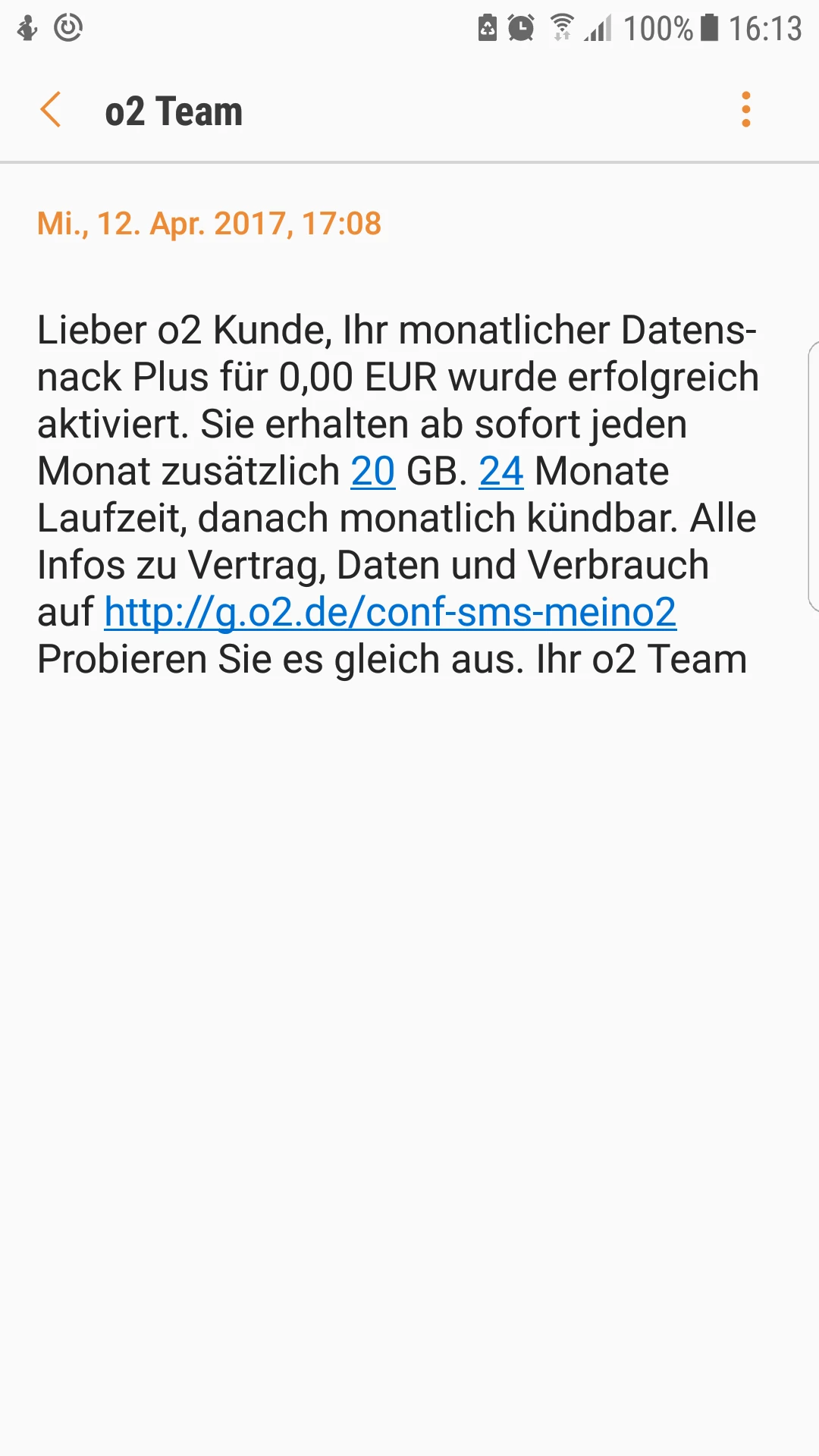The width and height of the screenshot is (819, 1456).
Task: Tap the underlined number 20
Action: (x=372, y=471)
